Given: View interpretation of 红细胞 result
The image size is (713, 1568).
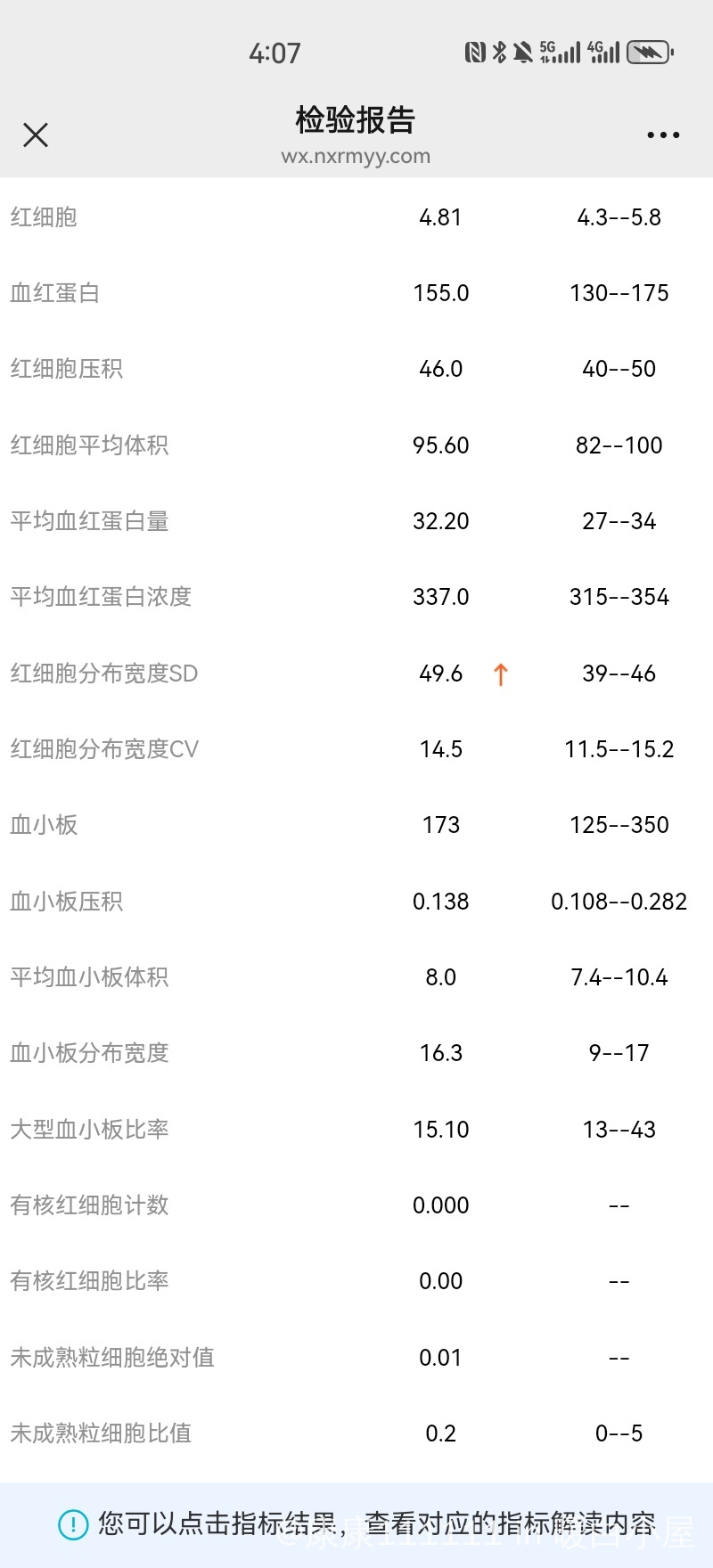Looking at the screenshot, I should [440, 217].
